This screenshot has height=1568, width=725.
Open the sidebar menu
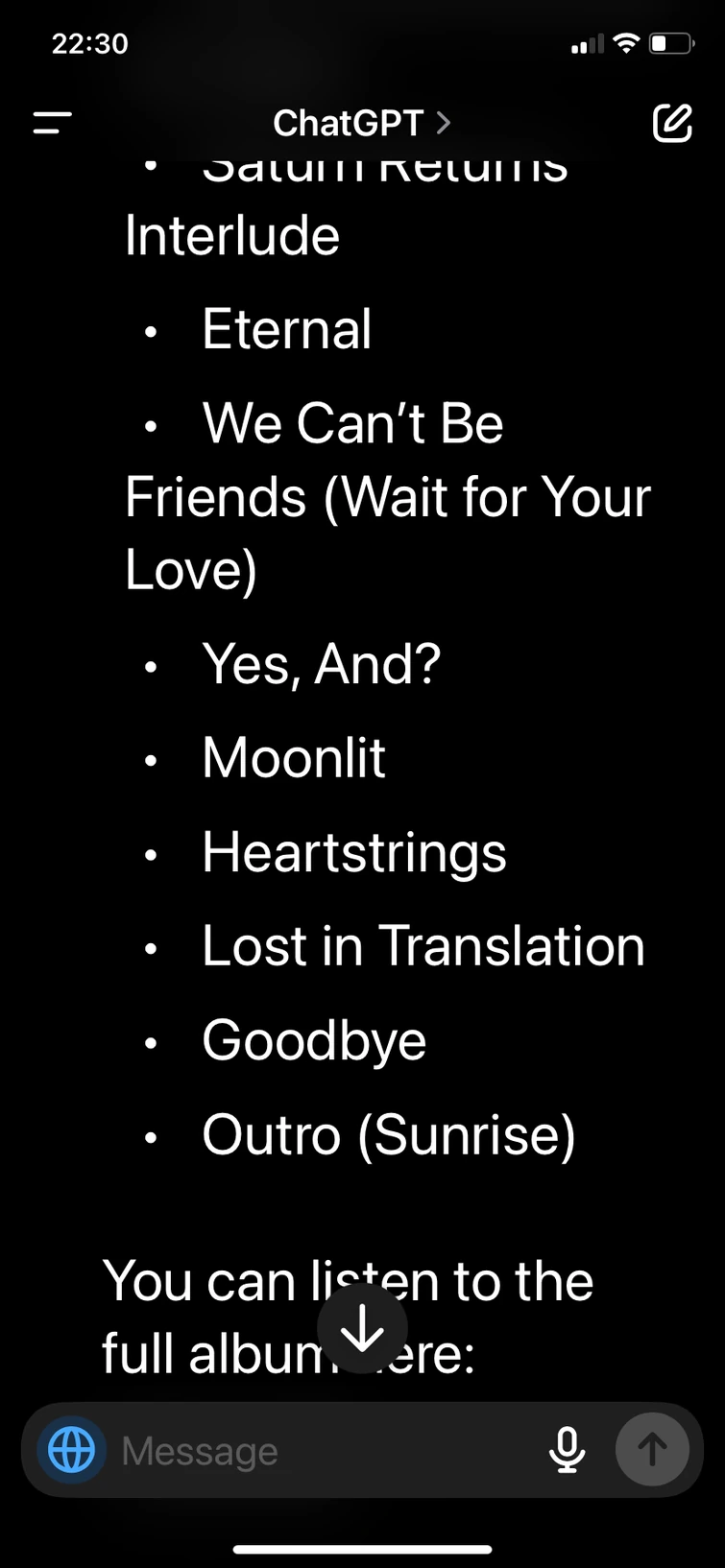pos(51,123)
